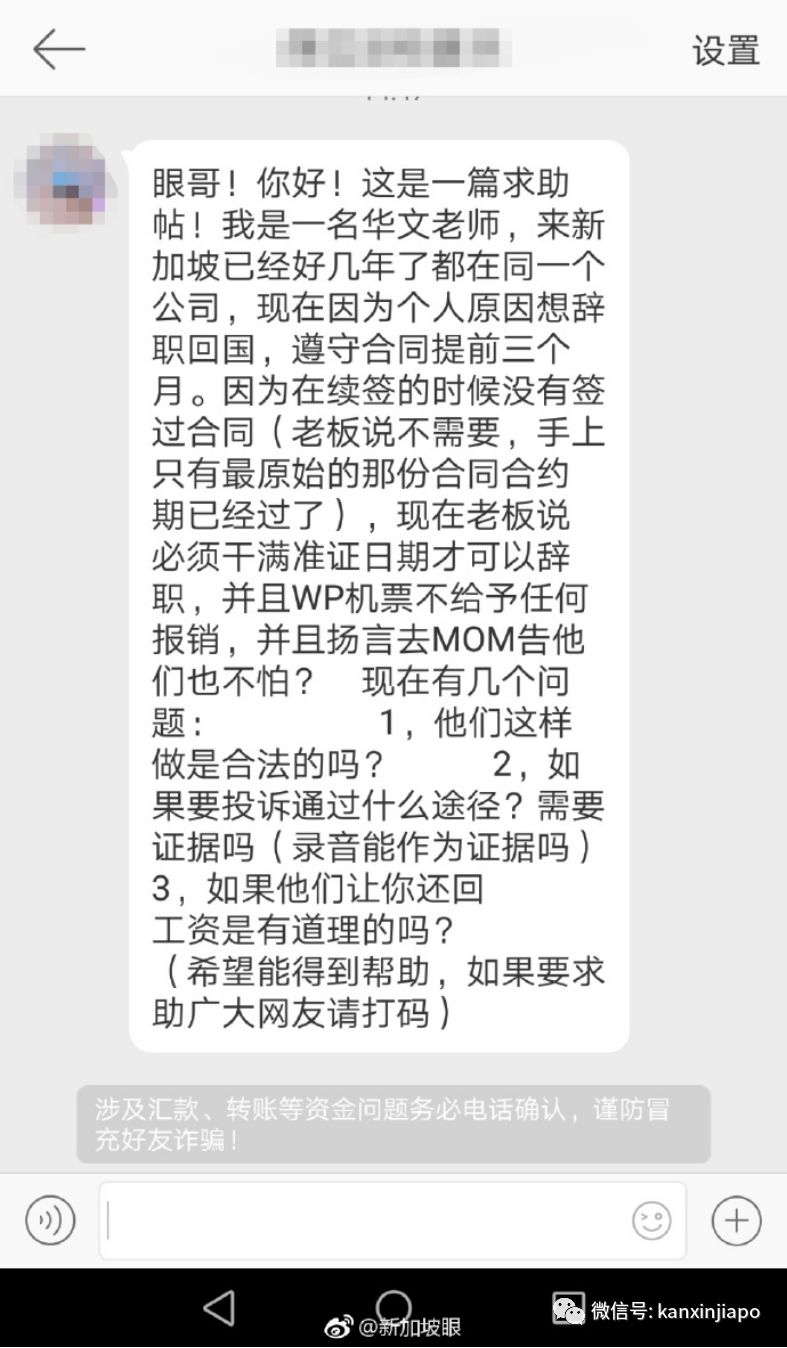This screenshot has width=787, height=1348.
Task: Tap the system back triangle button
Action: click(218, 1307)
